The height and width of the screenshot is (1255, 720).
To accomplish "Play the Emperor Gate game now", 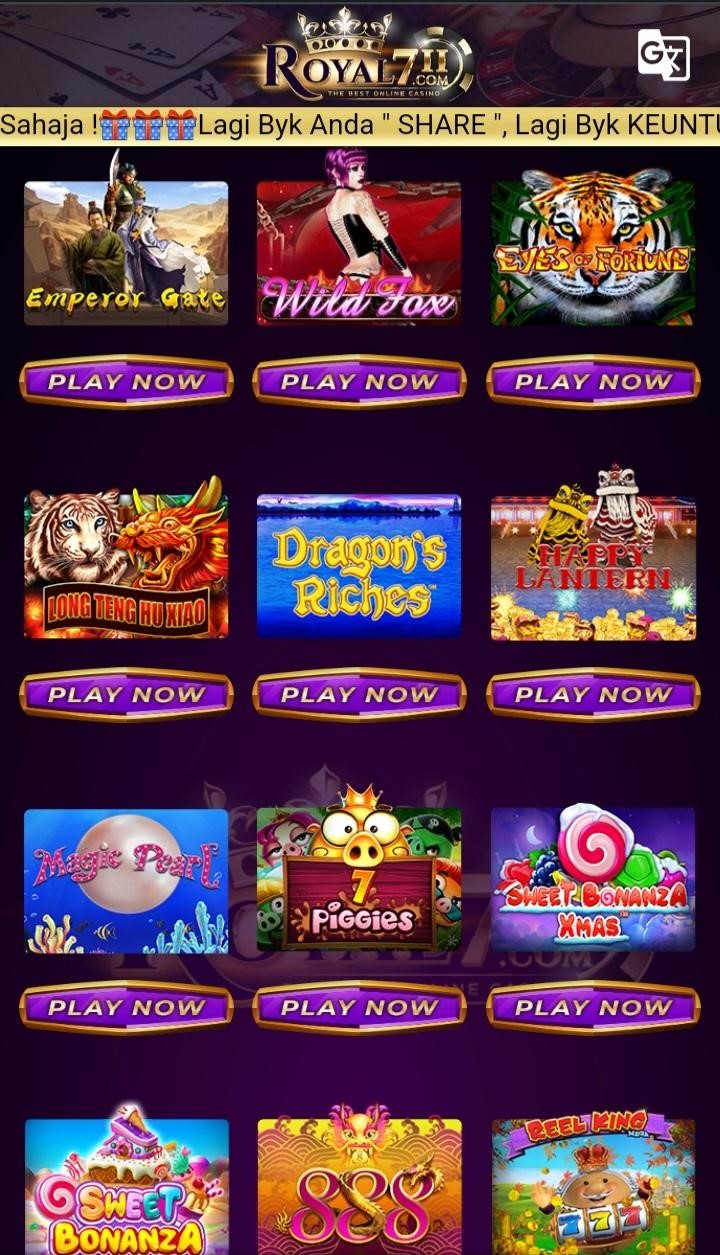I will tap(126, 382).
